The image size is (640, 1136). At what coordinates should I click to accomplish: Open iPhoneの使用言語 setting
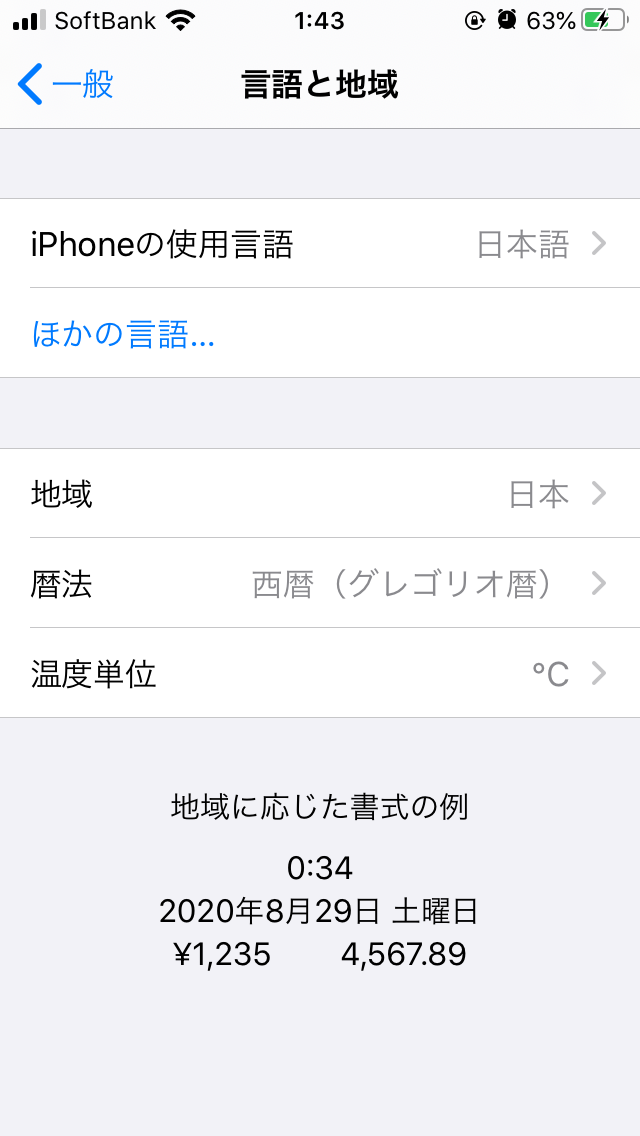[x=320, y=244]
